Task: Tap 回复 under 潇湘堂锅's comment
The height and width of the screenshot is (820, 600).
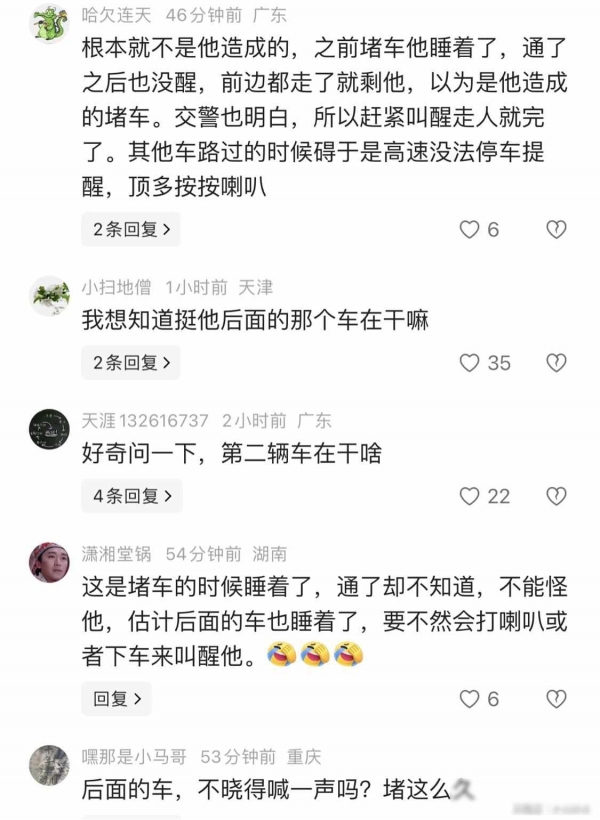Action: (116, 698)
